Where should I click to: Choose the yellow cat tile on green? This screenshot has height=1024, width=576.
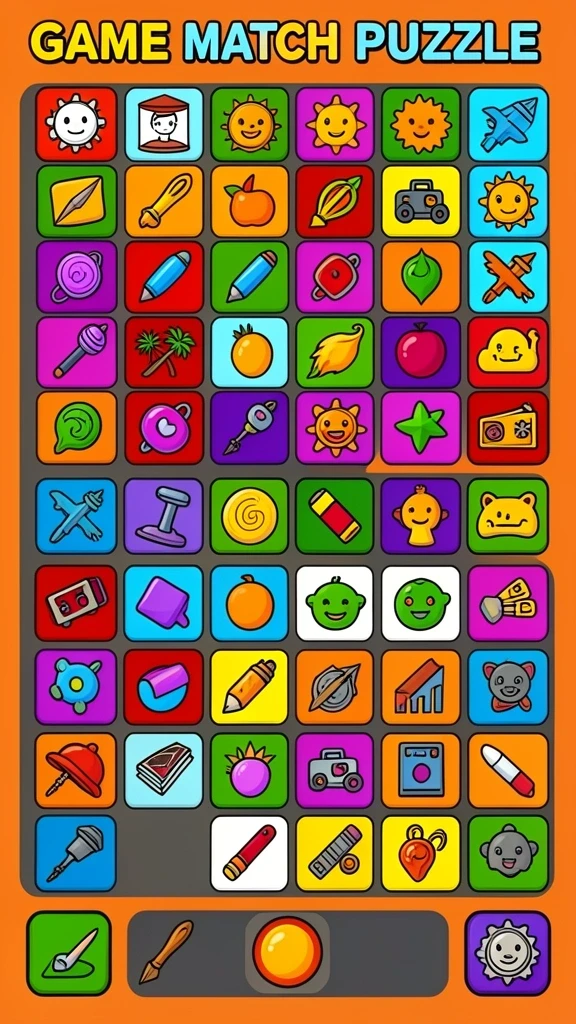(508, 516)
